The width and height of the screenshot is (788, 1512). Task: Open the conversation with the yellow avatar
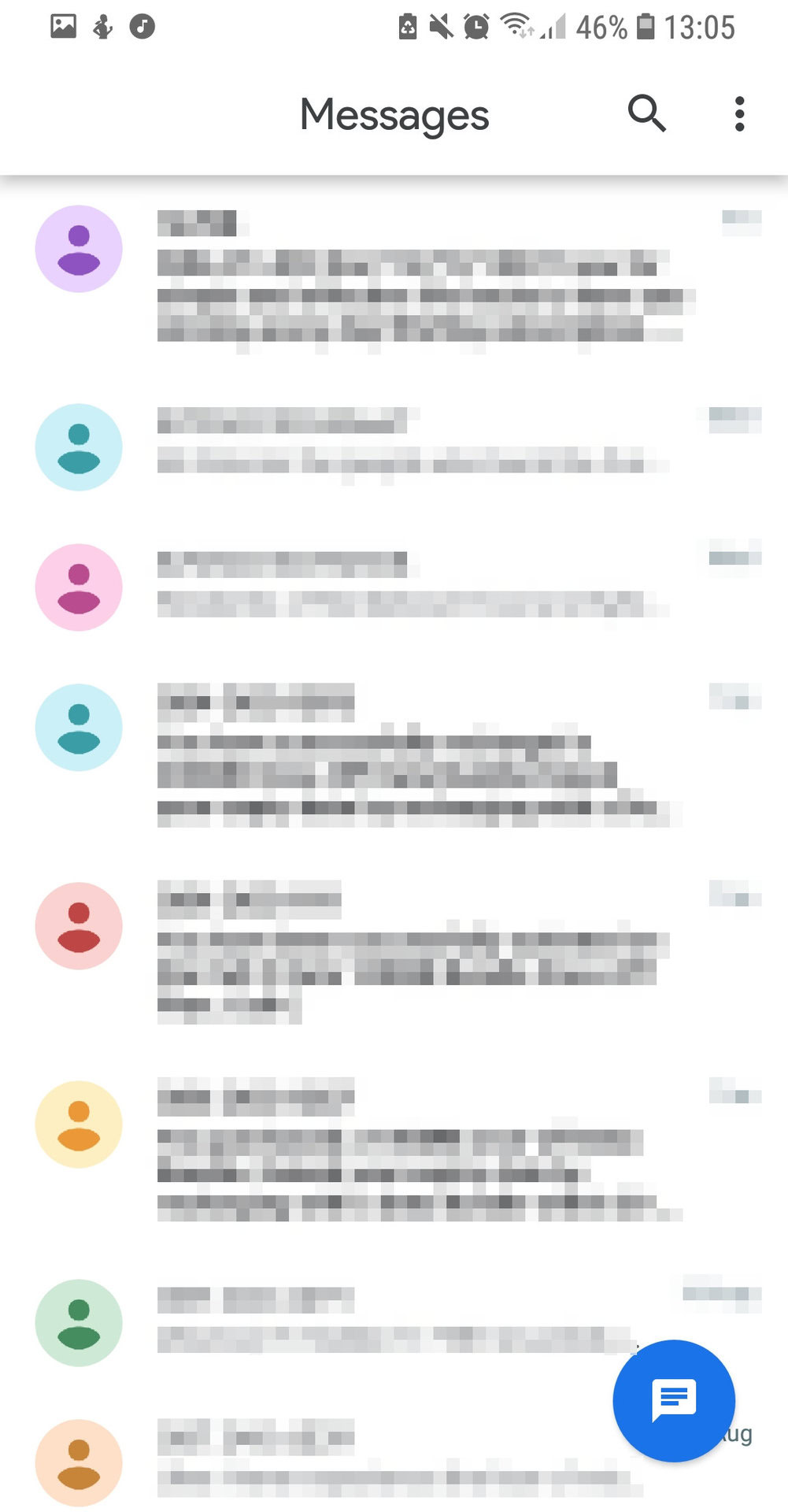[x=394, y=1150]
